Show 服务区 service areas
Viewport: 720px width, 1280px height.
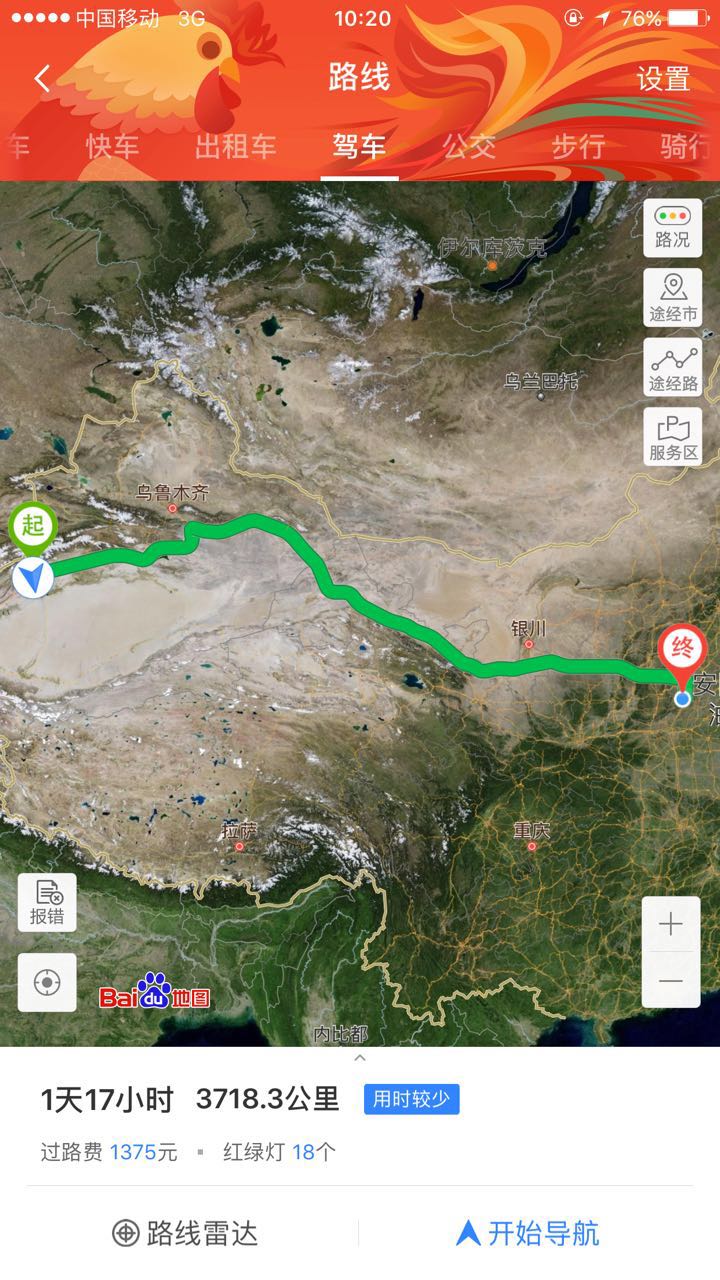[672, 438]
